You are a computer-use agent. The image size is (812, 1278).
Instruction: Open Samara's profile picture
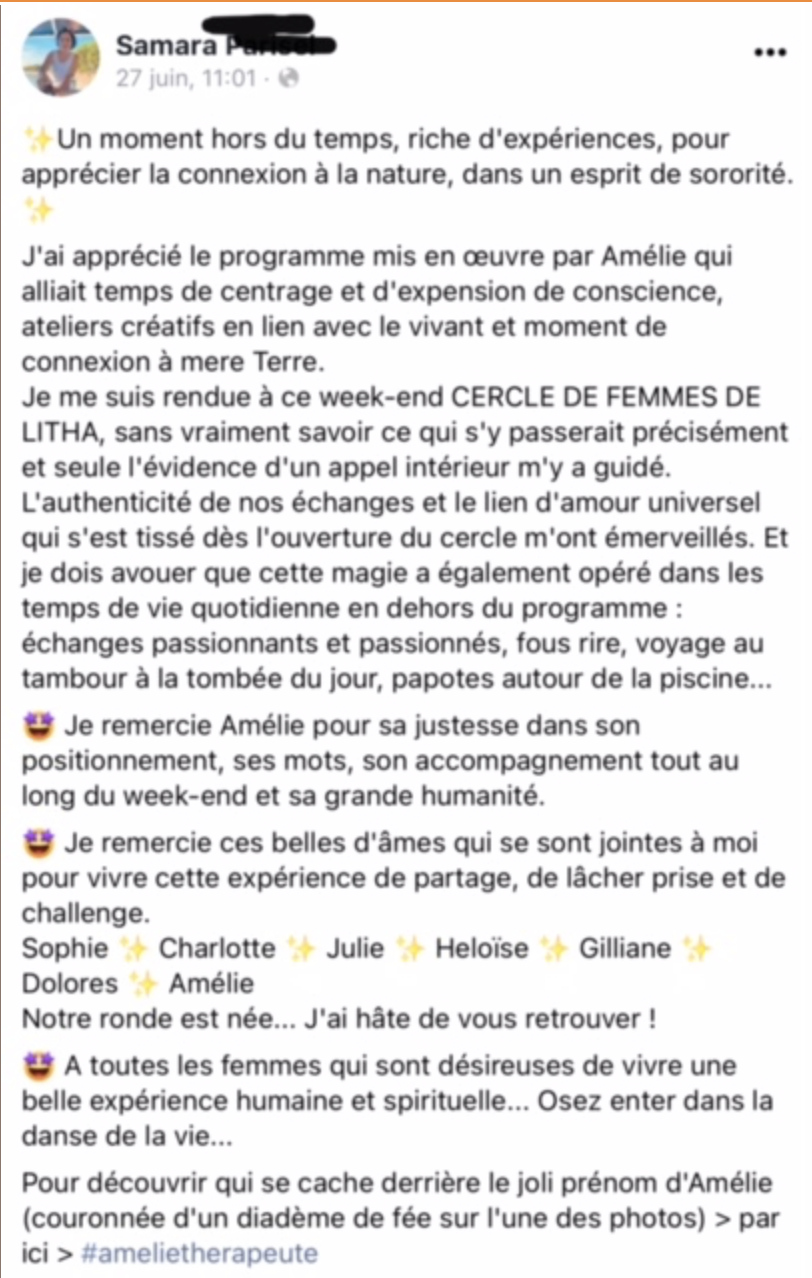(61, 57)
